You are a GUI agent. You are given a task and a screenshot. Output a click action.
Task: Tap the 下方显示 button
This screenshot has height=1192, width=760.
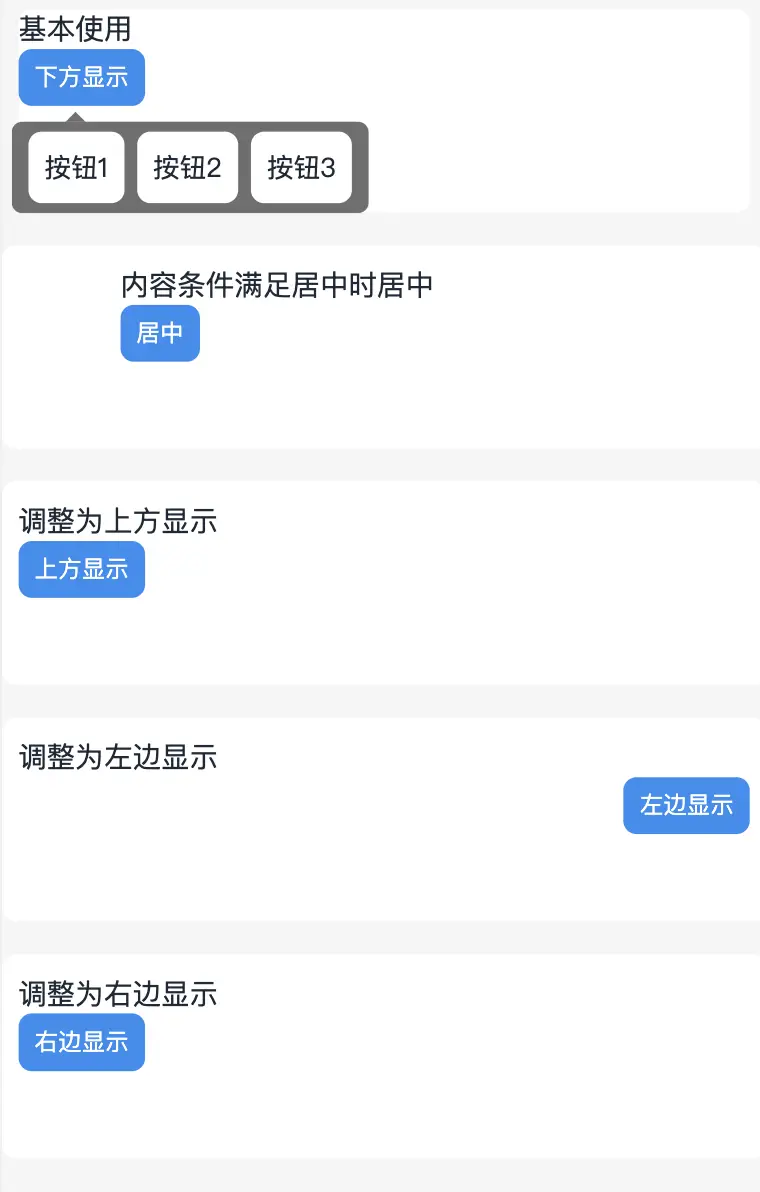[82, 77]
